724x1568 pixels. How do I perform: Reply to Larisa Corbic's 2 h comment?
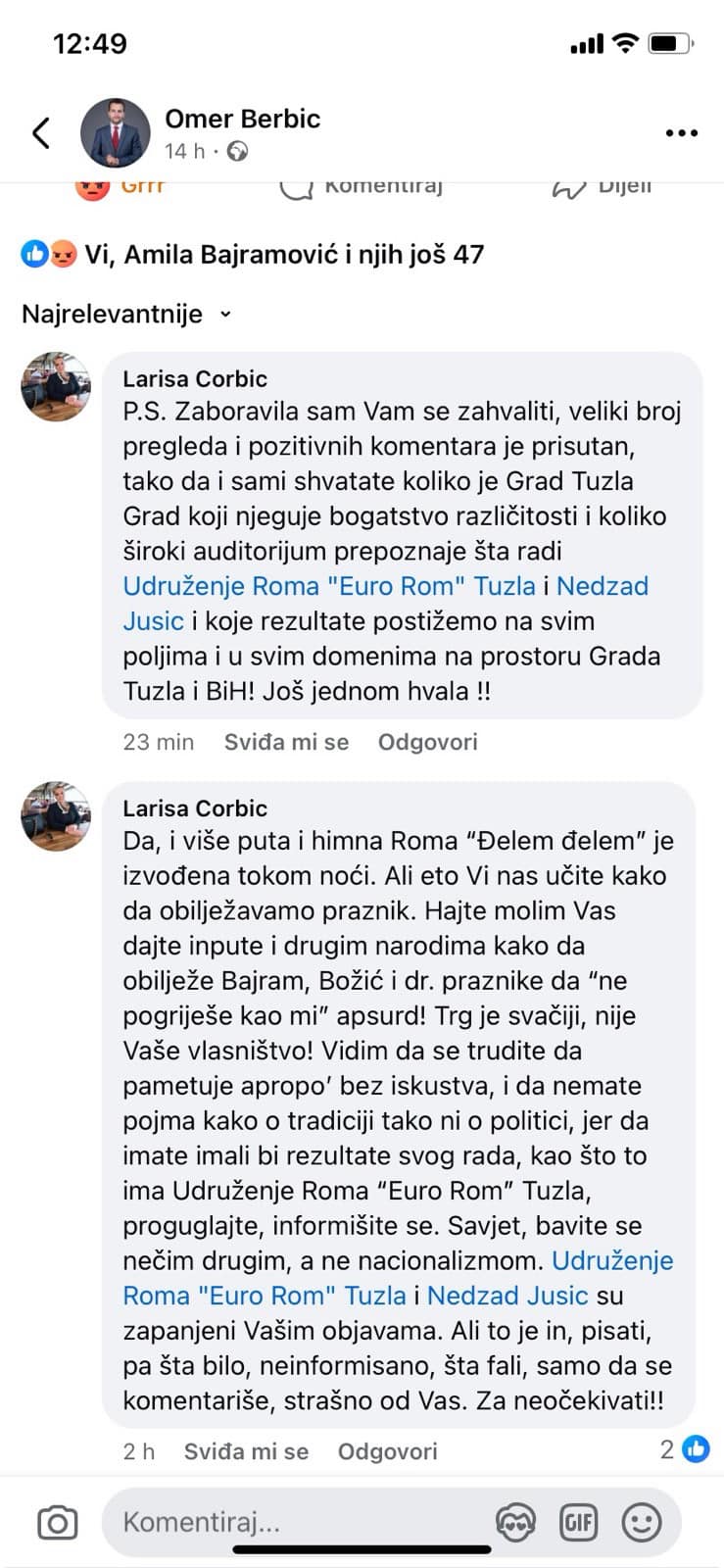pyautogui.click(x=388, y=1451)
